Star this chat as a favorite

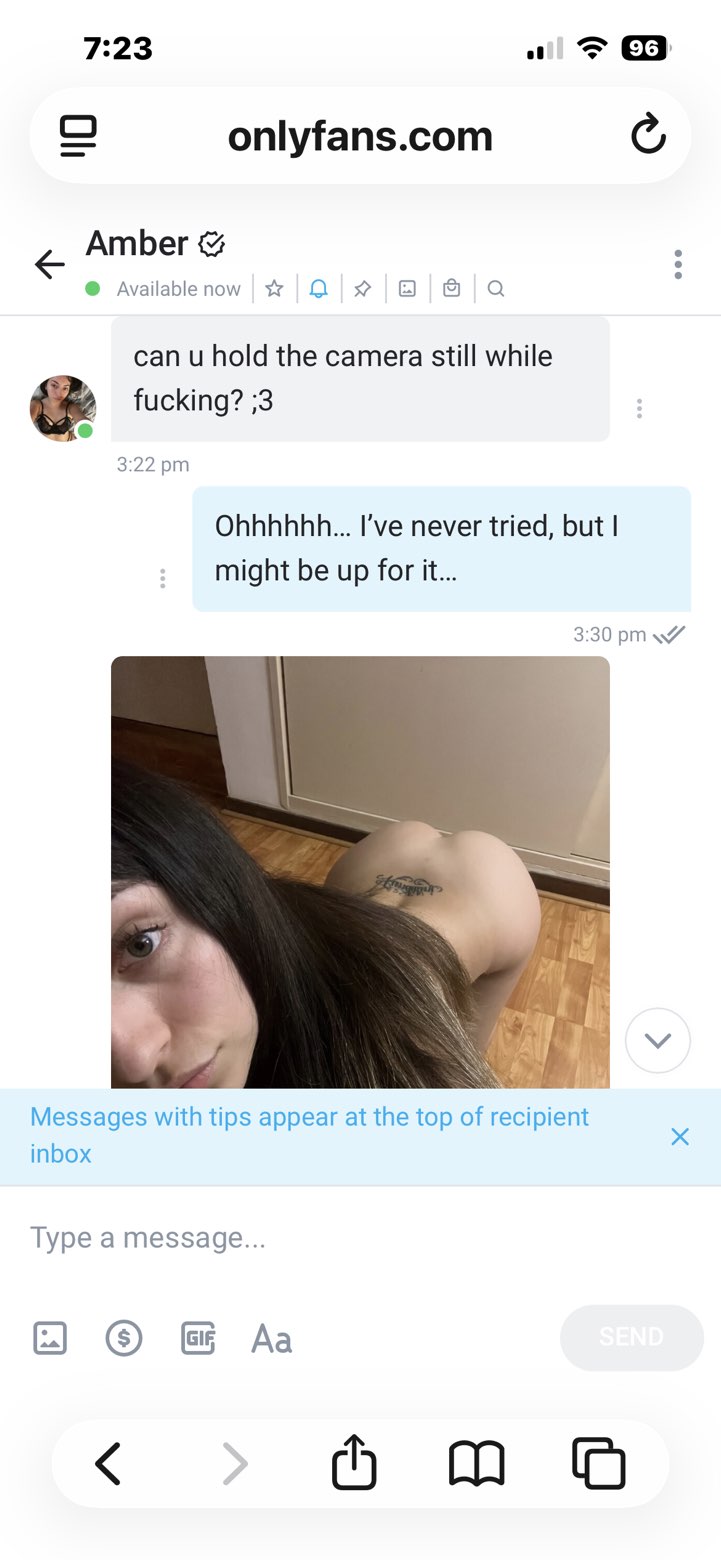274,289
